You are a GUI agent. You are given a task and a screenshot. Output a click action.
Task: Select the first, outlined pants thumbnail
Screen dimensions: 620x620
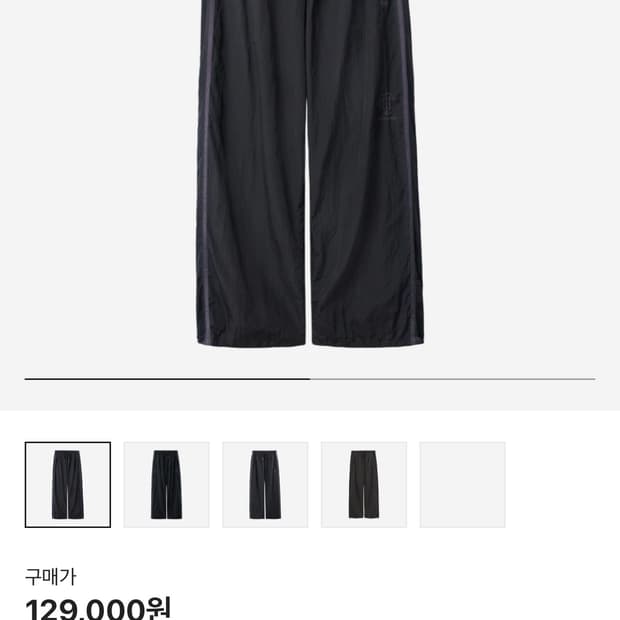(68, 485)
